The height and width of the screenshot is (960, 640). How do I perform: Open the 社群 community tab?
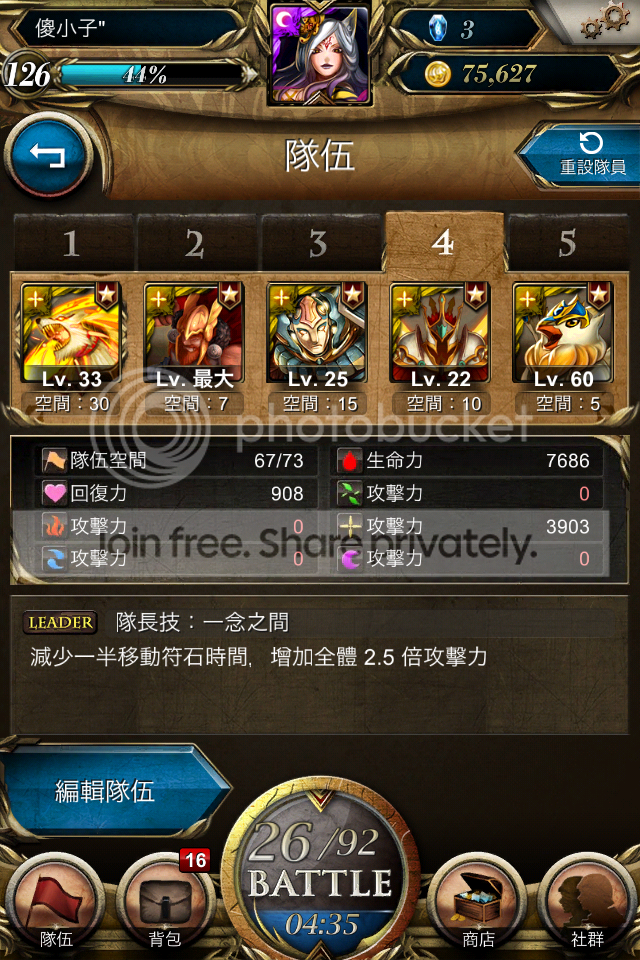(x=588, y=900)
